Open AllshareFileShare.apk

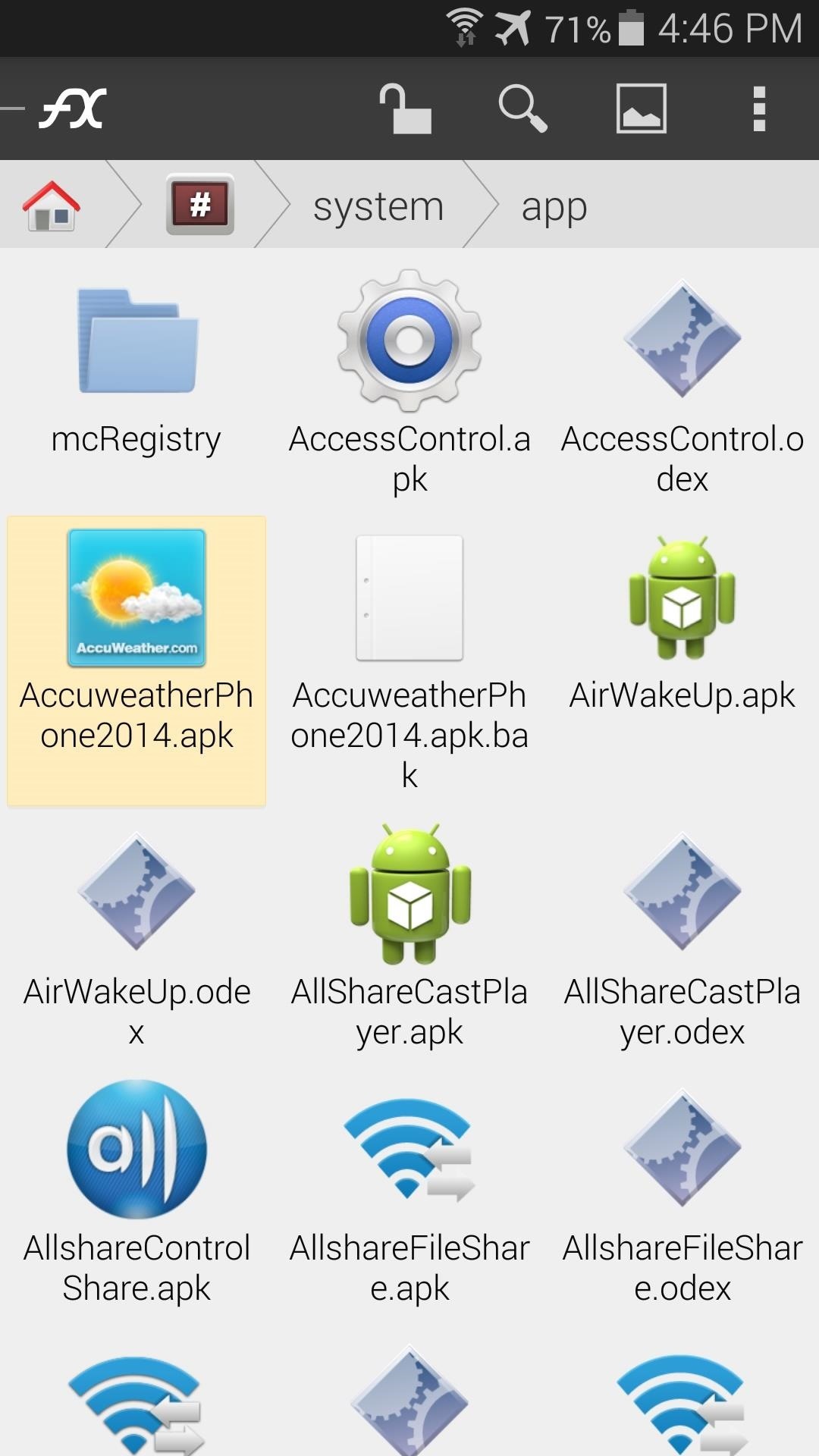coord(409,1191)
